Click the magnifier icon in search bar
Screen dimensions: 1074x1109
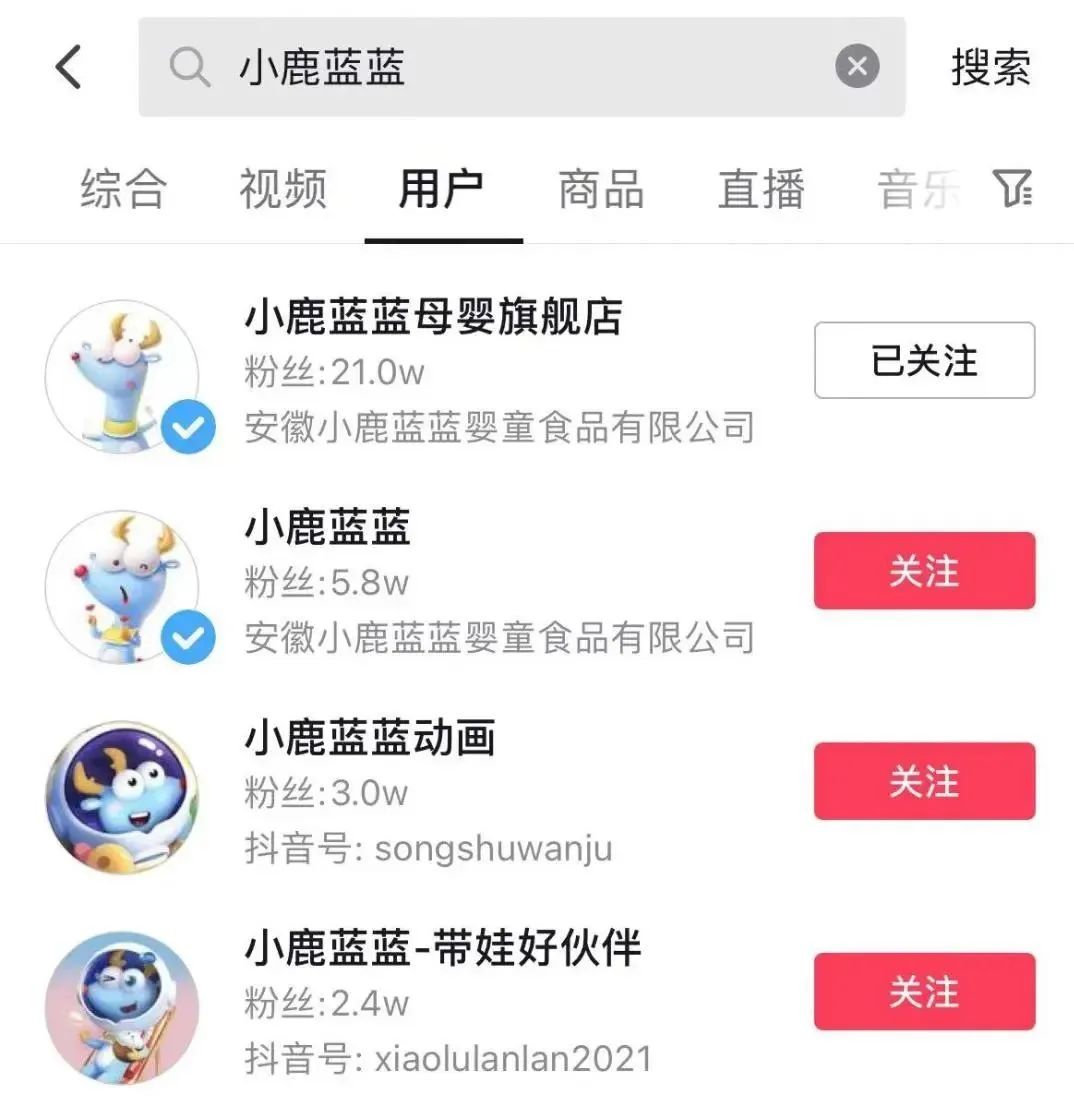pos(188,66)
